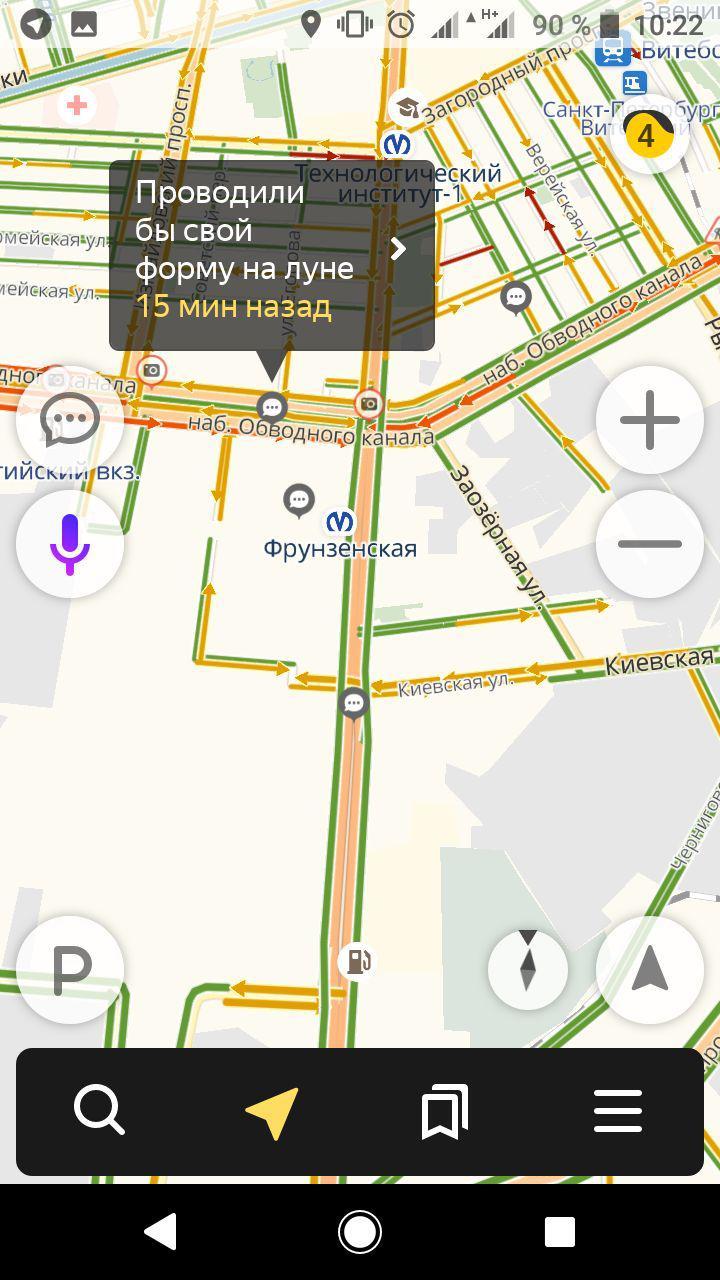The width and height of the screenshot is (720, 1280).
Task: Center map on my location
Action: point(650,969)
